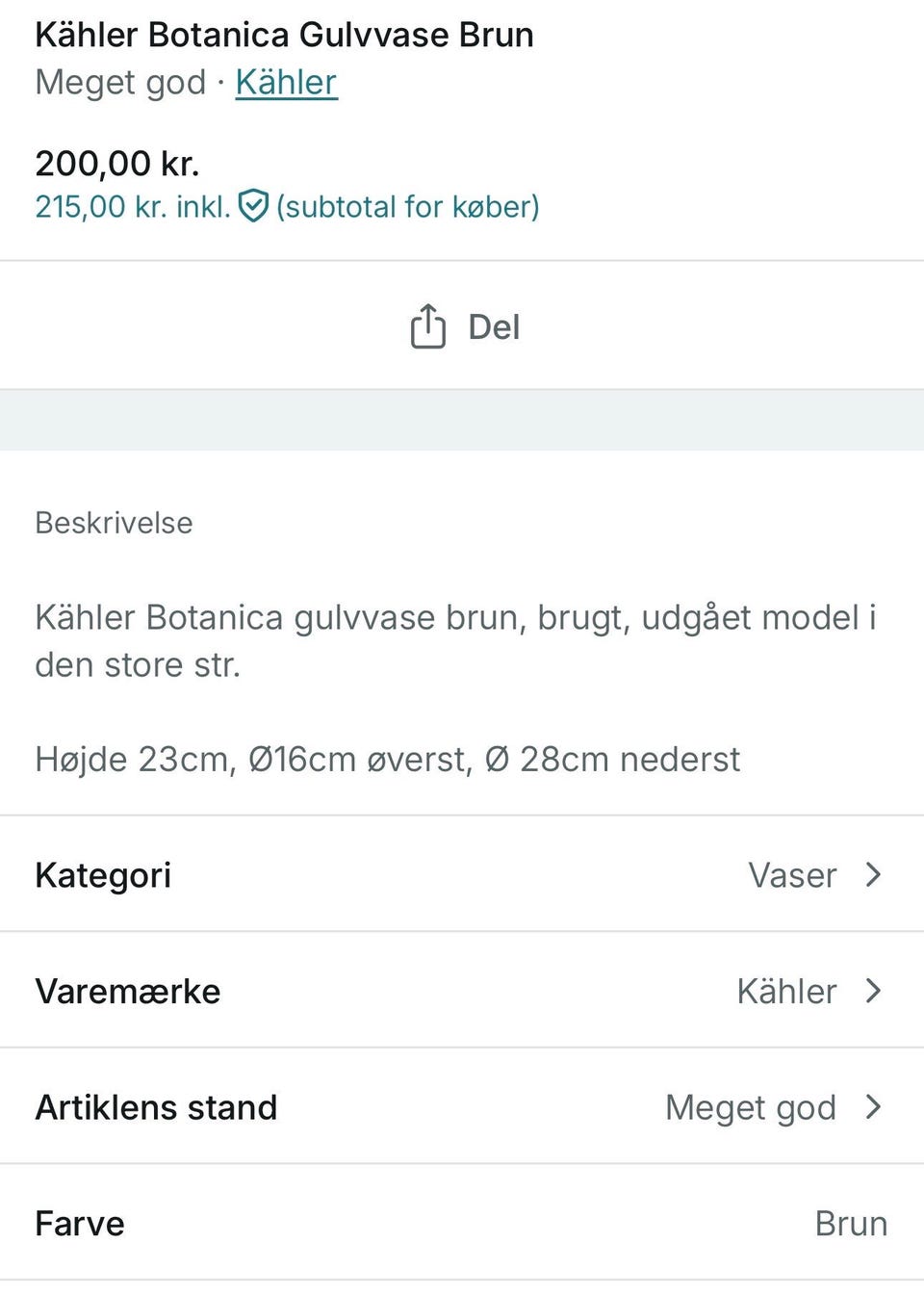The width and height of the screenshot is (924, 1295).
Task: Click the chevron next to Vaser
Action: (x=872, y=875)
